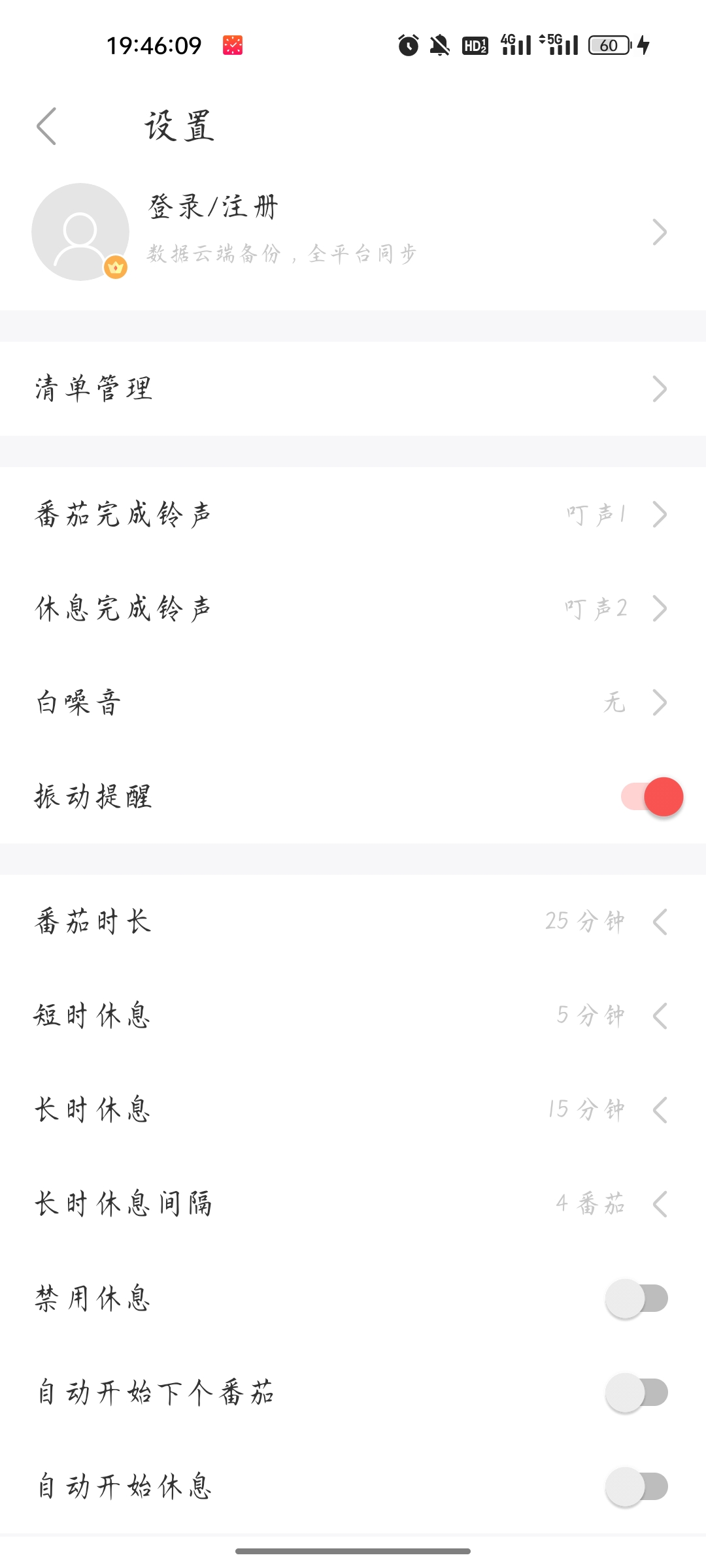Expand the 长时休息间隔 setting
This screenshot has width=706, height=1568.
point(353,1204)
